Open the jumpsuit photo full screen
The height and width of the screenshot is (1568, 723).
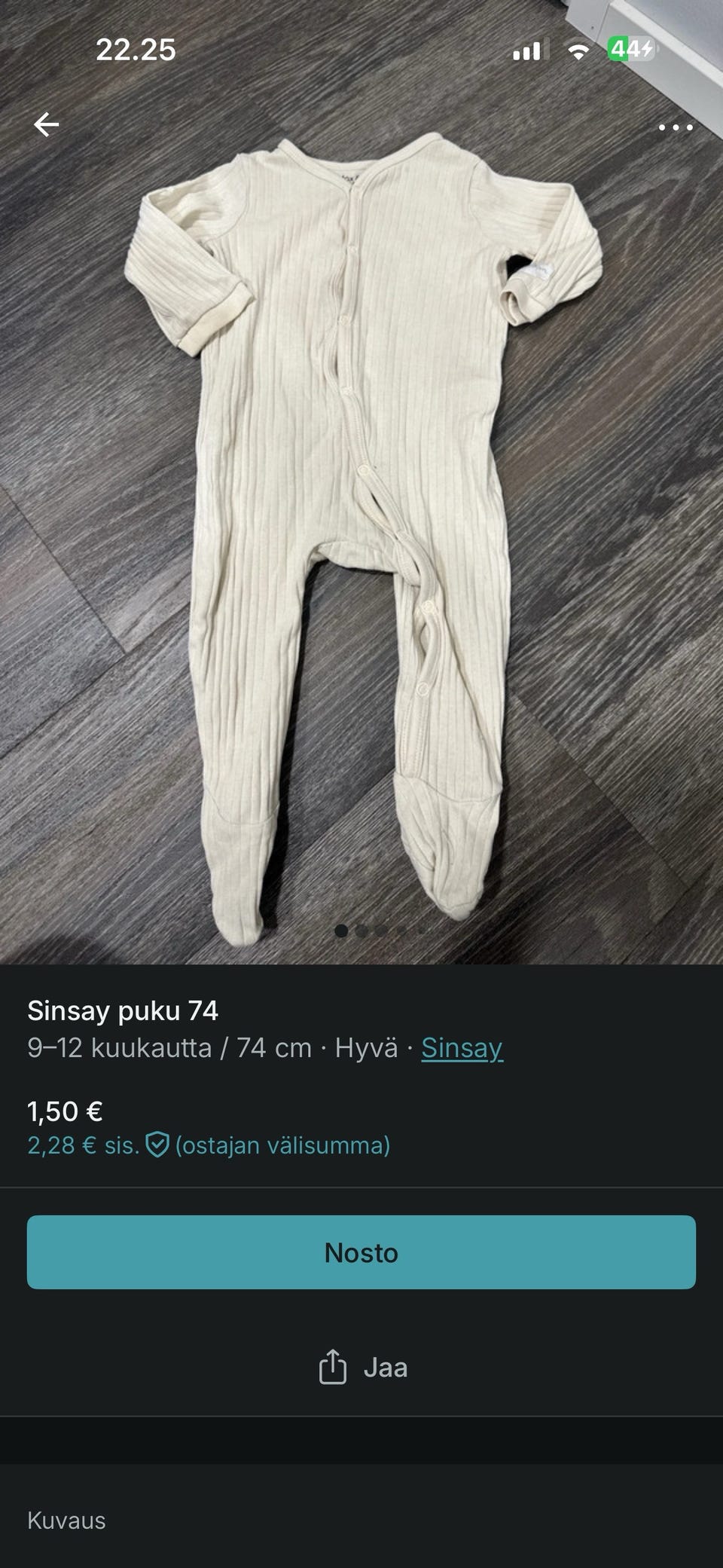pos(361,527)
